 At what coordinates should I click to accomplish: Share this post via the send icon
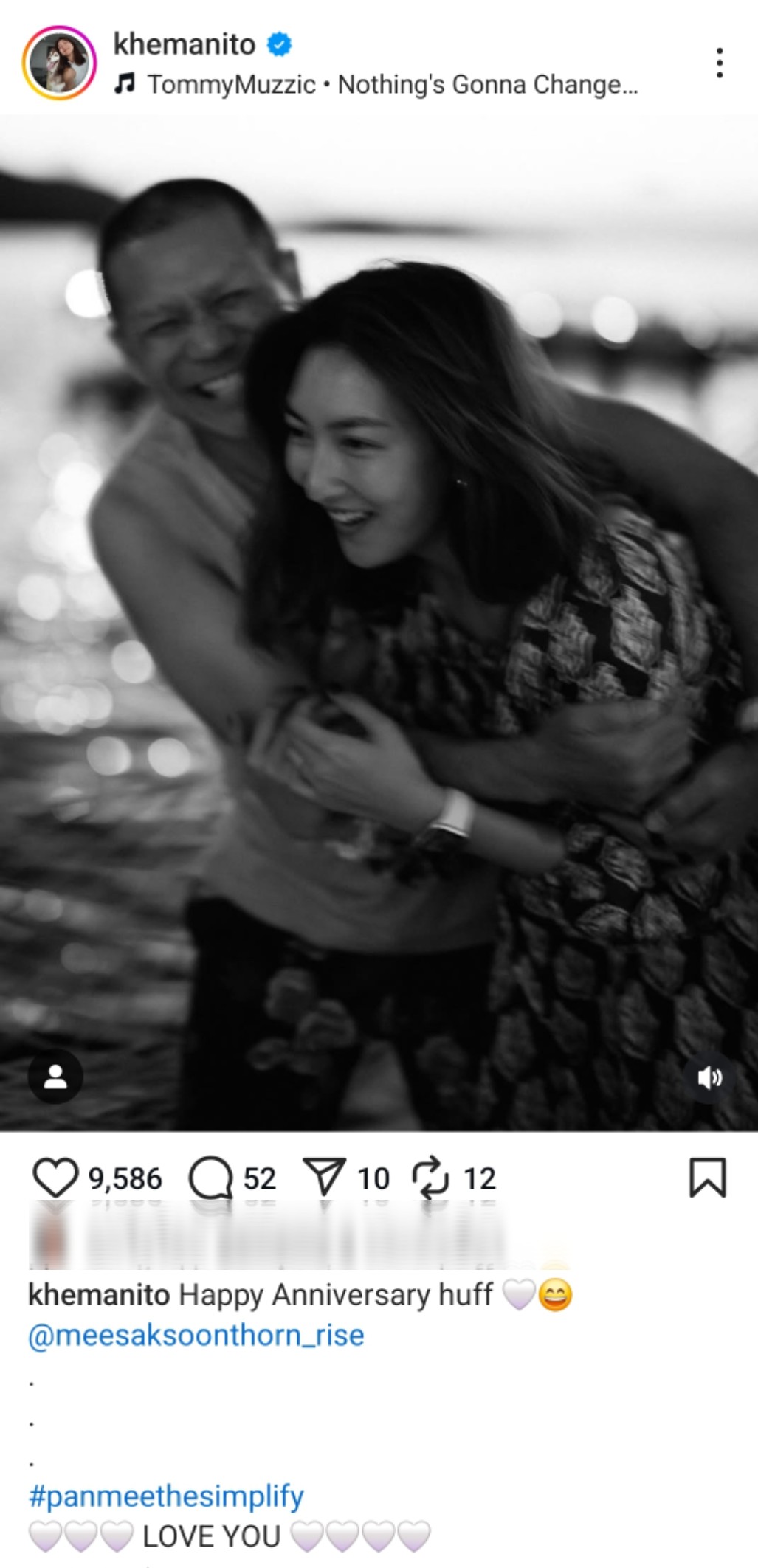coord(324,1178)
